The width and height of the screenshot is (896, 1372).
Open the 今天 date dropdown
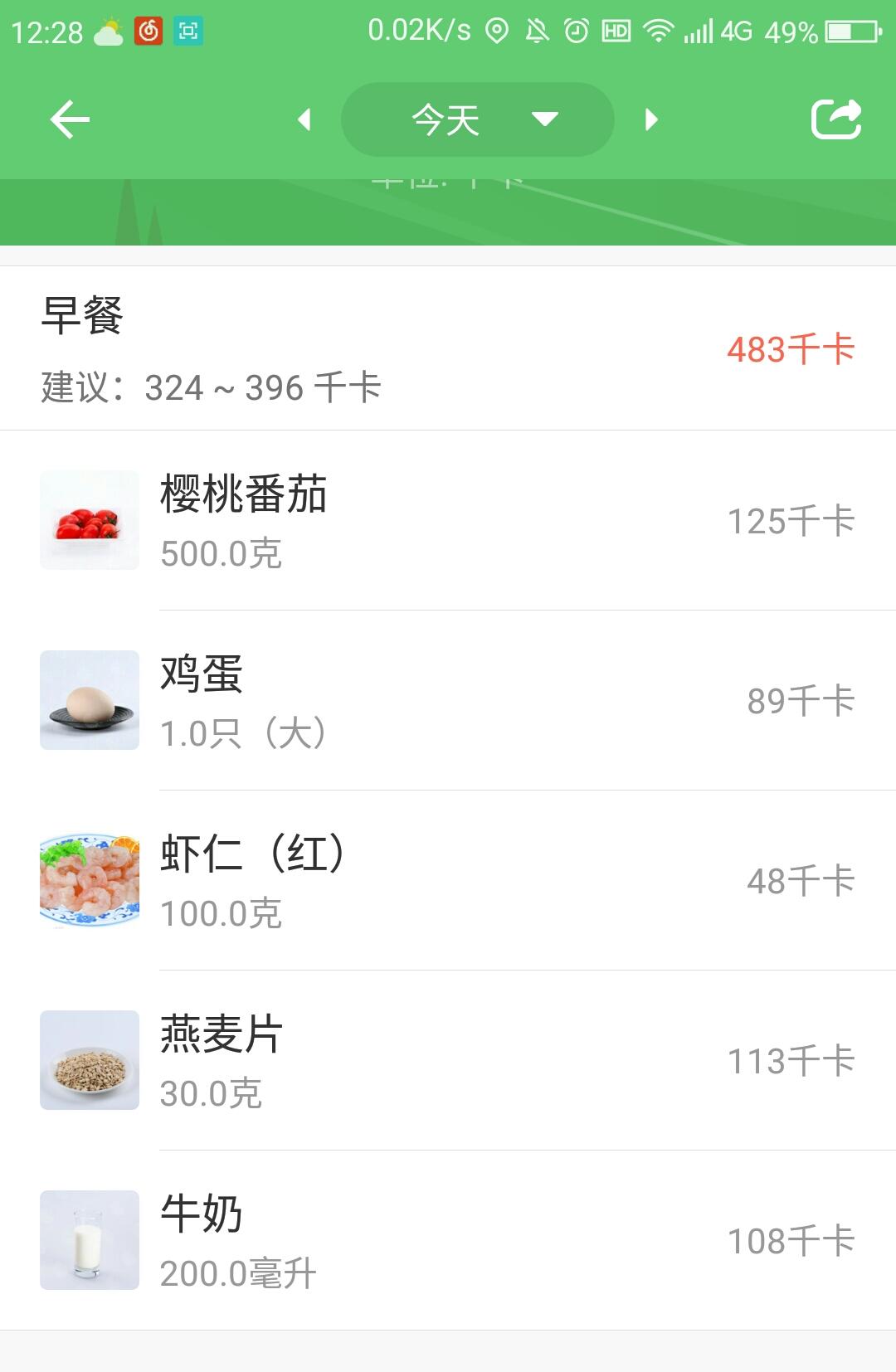click(x=478, y=119)
